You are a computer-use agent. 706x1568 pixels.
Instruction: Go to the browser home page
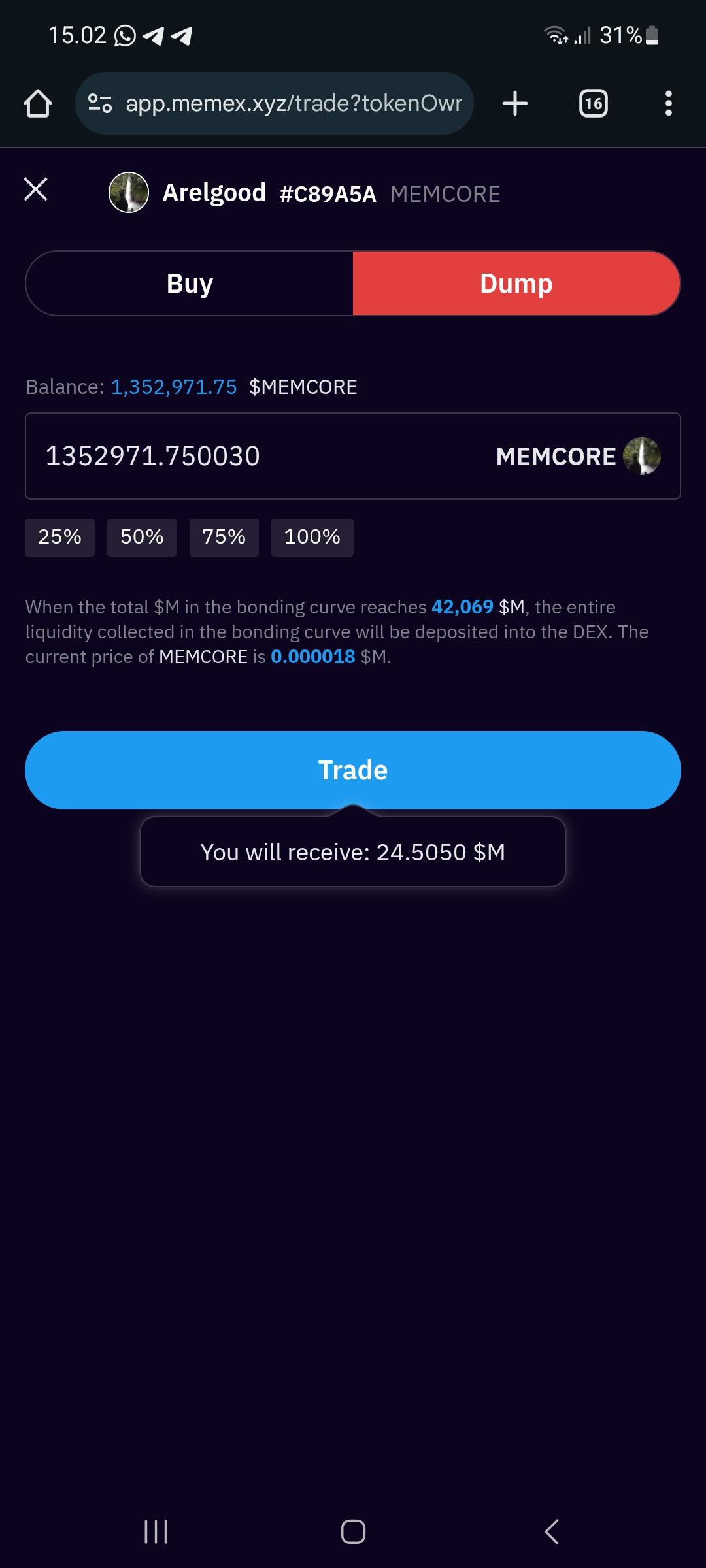point(38,103)
